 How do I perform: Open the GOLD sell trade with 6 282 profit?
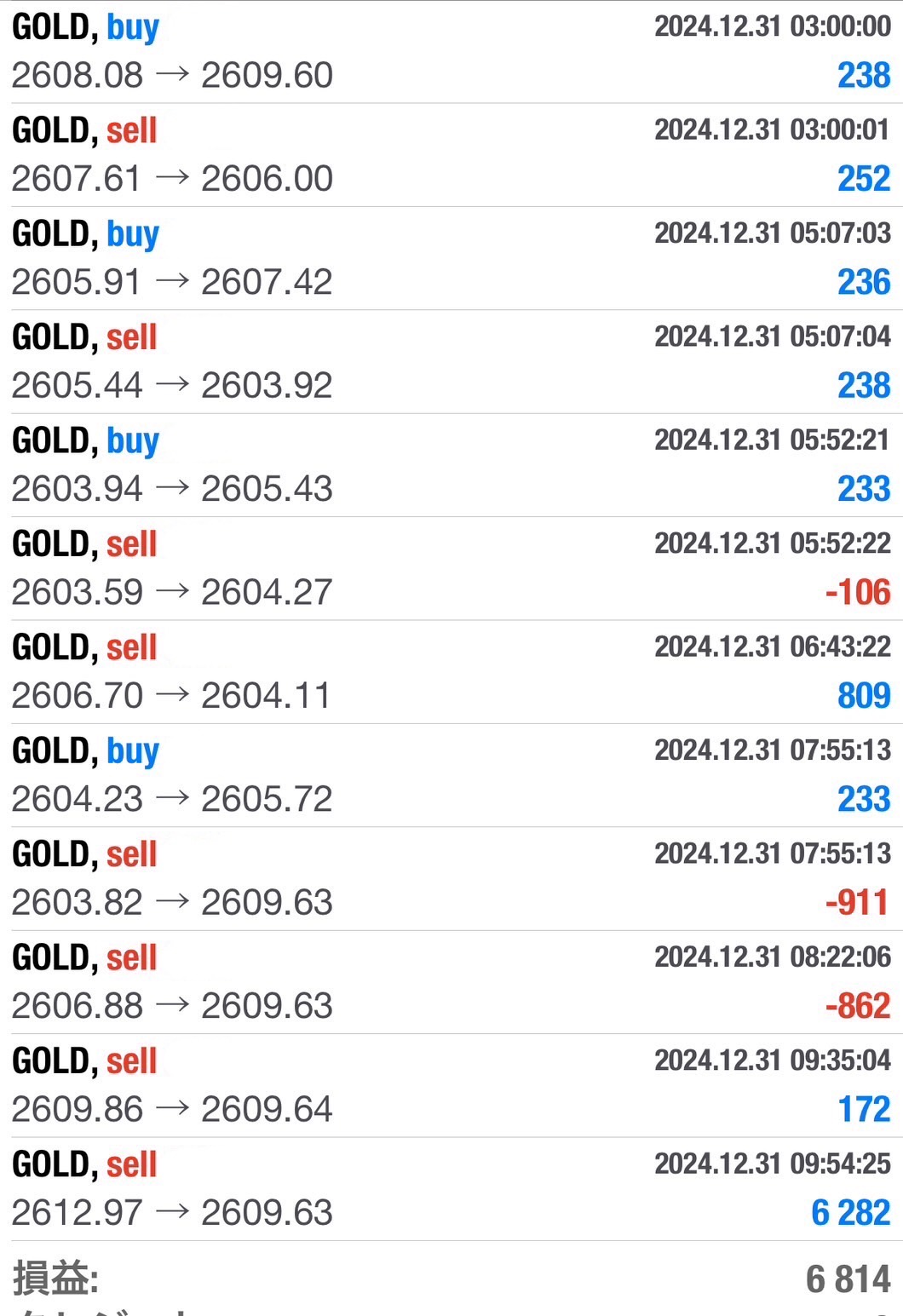point(451,1188)
